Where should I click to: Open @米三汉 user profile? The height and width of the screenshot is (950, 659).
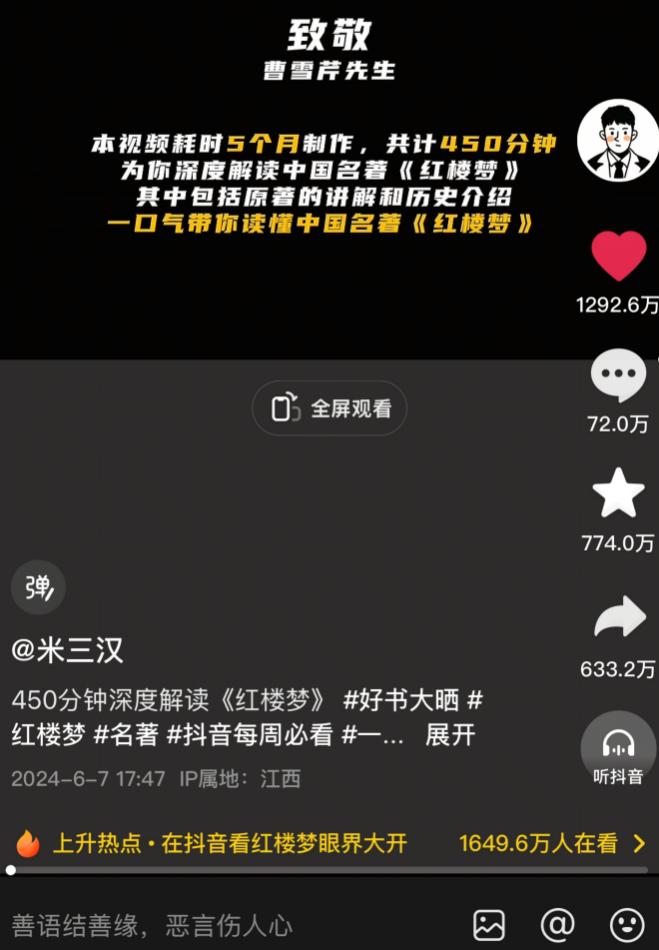(x=67, y=651)
